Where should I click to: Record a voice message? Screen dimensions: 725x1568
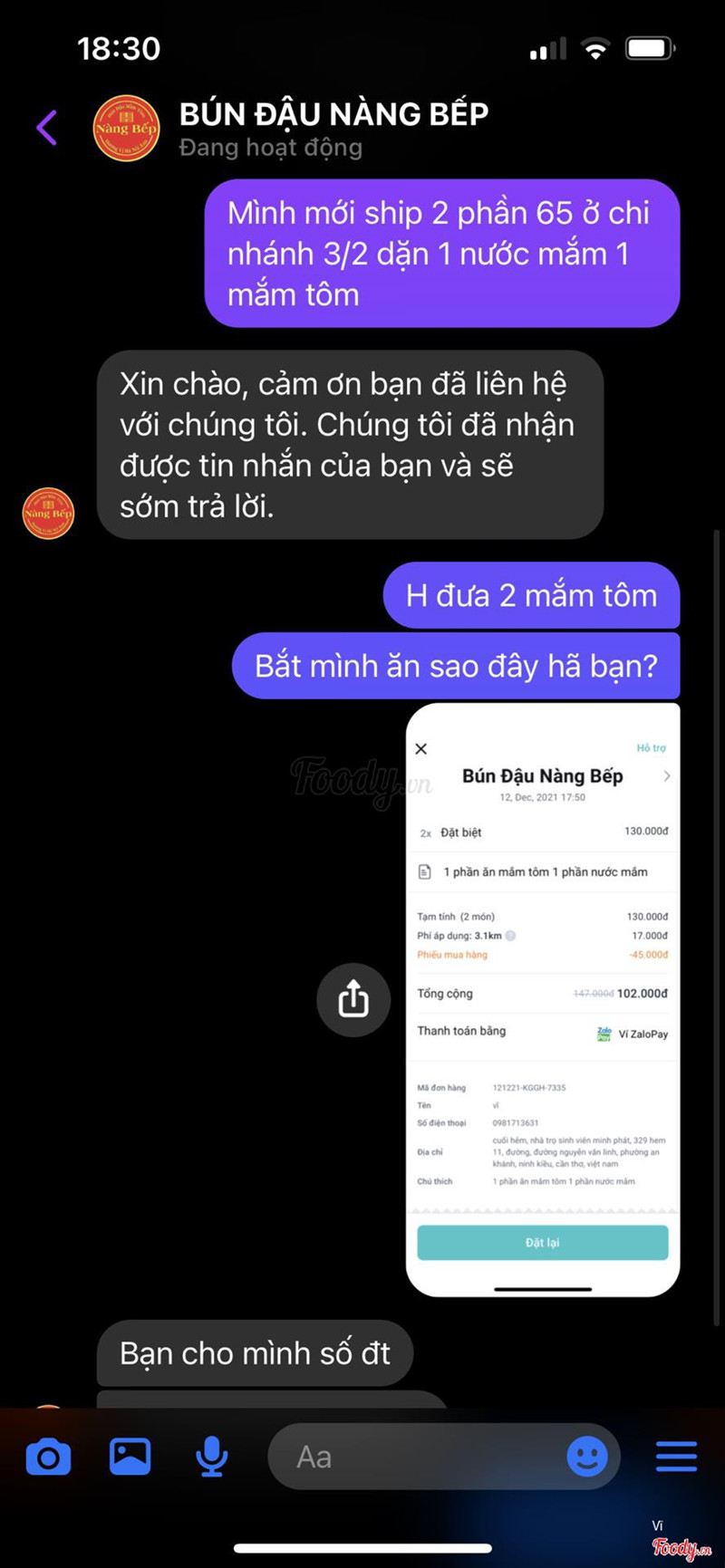[211, 1457]
